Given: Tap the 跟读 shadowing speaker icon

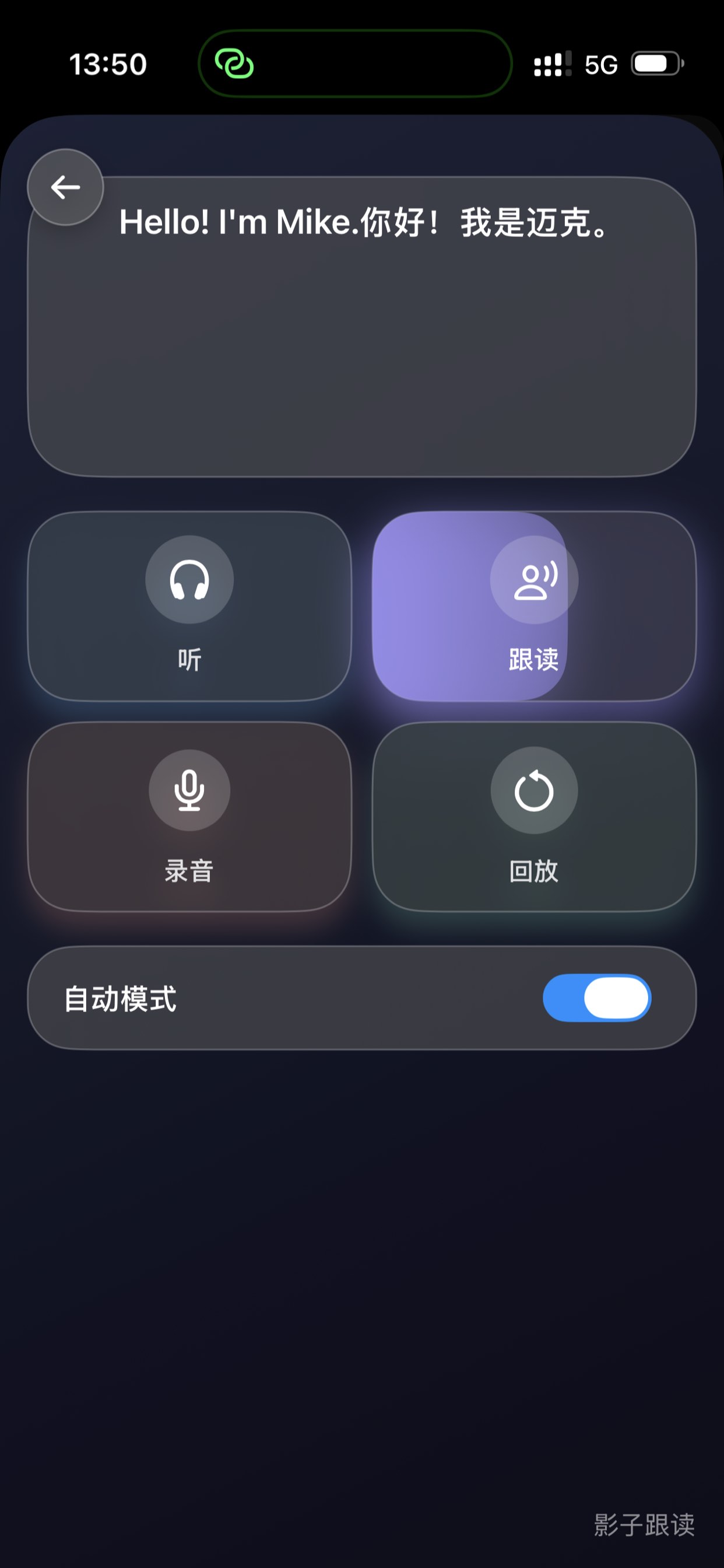Looking at the screenshot, I should pyautogui.click(x=533, y=579).
